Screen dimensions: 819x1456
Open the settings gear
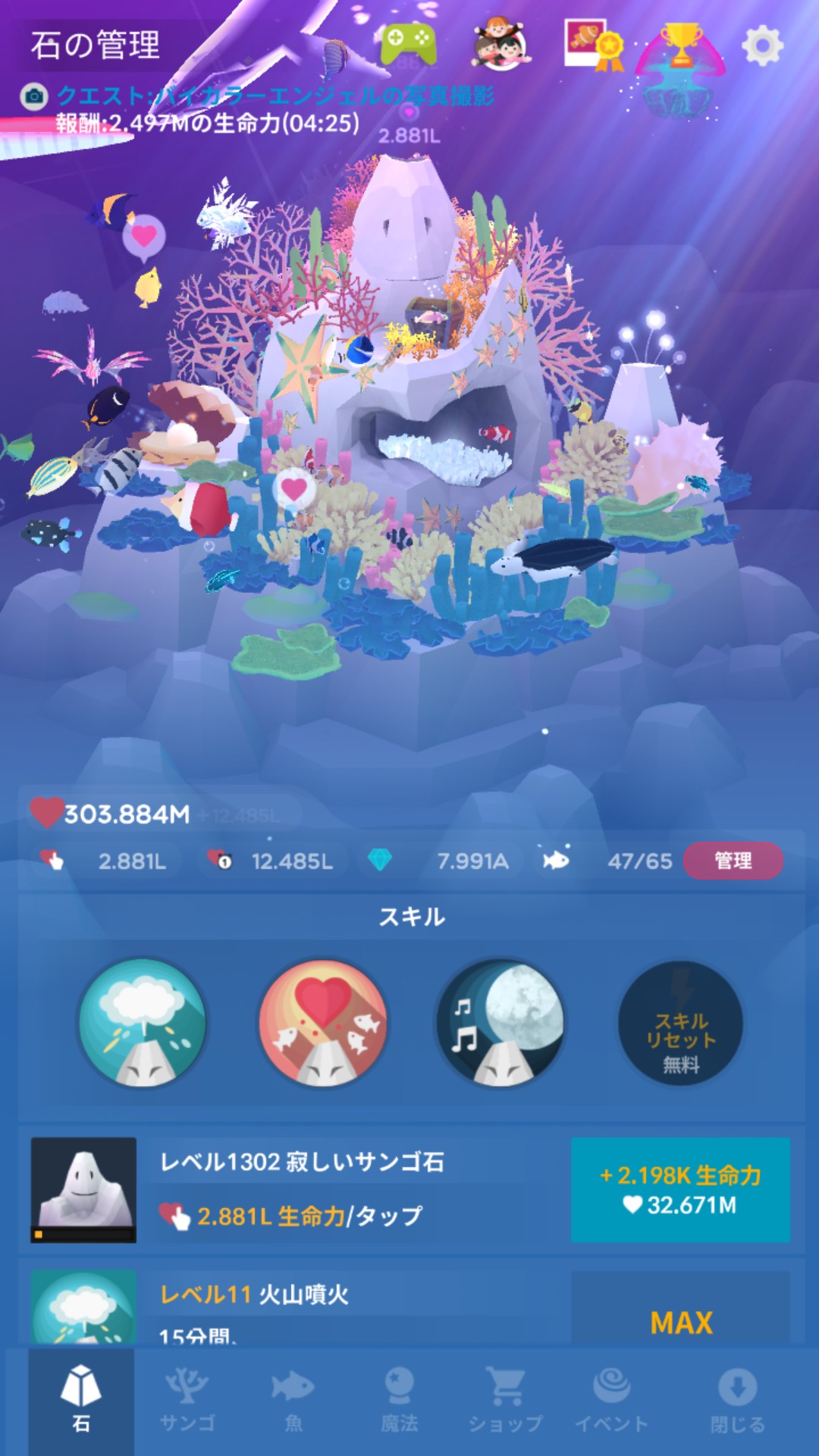762,45
